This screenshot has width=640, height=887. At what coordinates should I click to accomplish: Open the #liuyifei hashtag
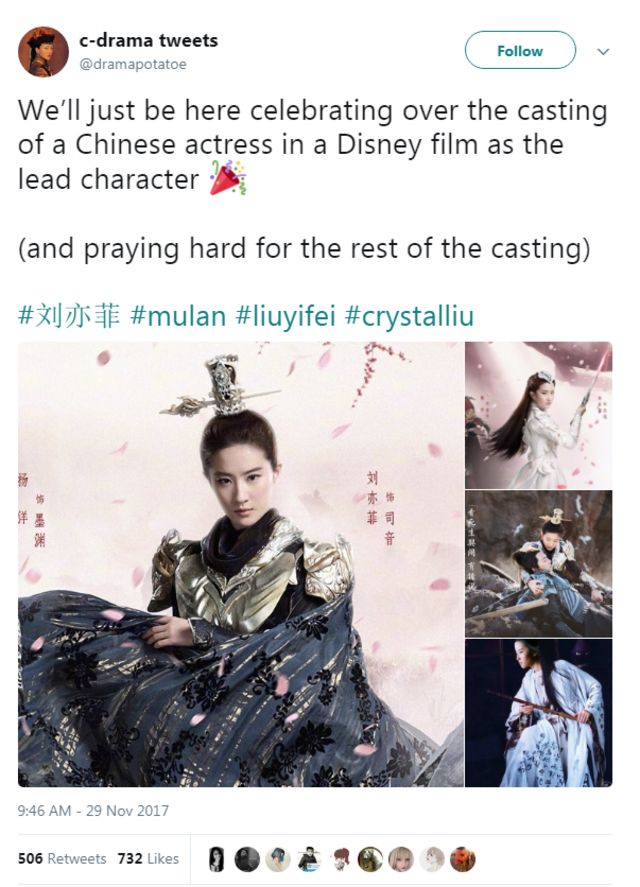click(285, 317)
